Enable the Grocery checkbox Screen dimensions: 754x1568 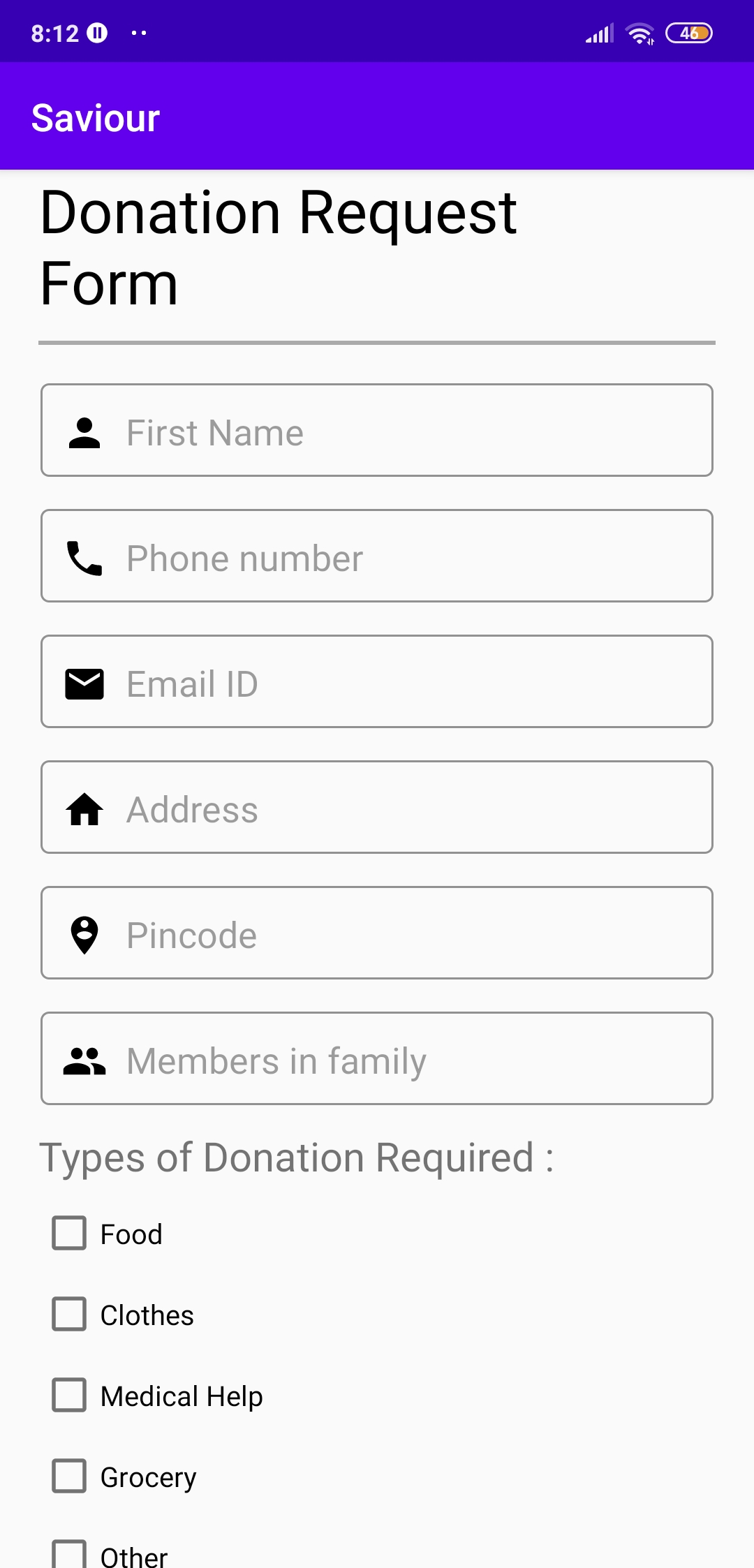coord(70,1477)
